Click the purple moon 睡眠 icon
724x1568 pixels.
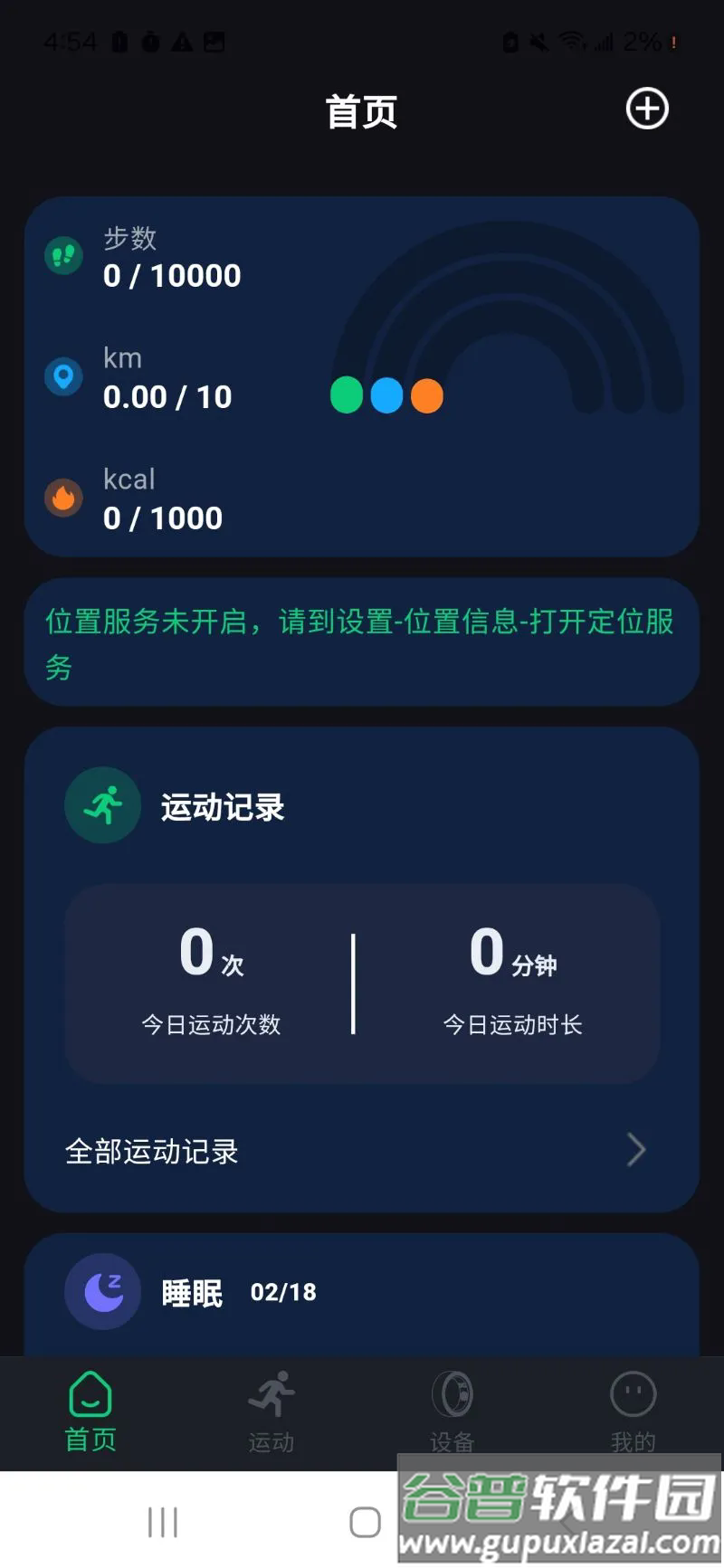(x=101, y=1293)
